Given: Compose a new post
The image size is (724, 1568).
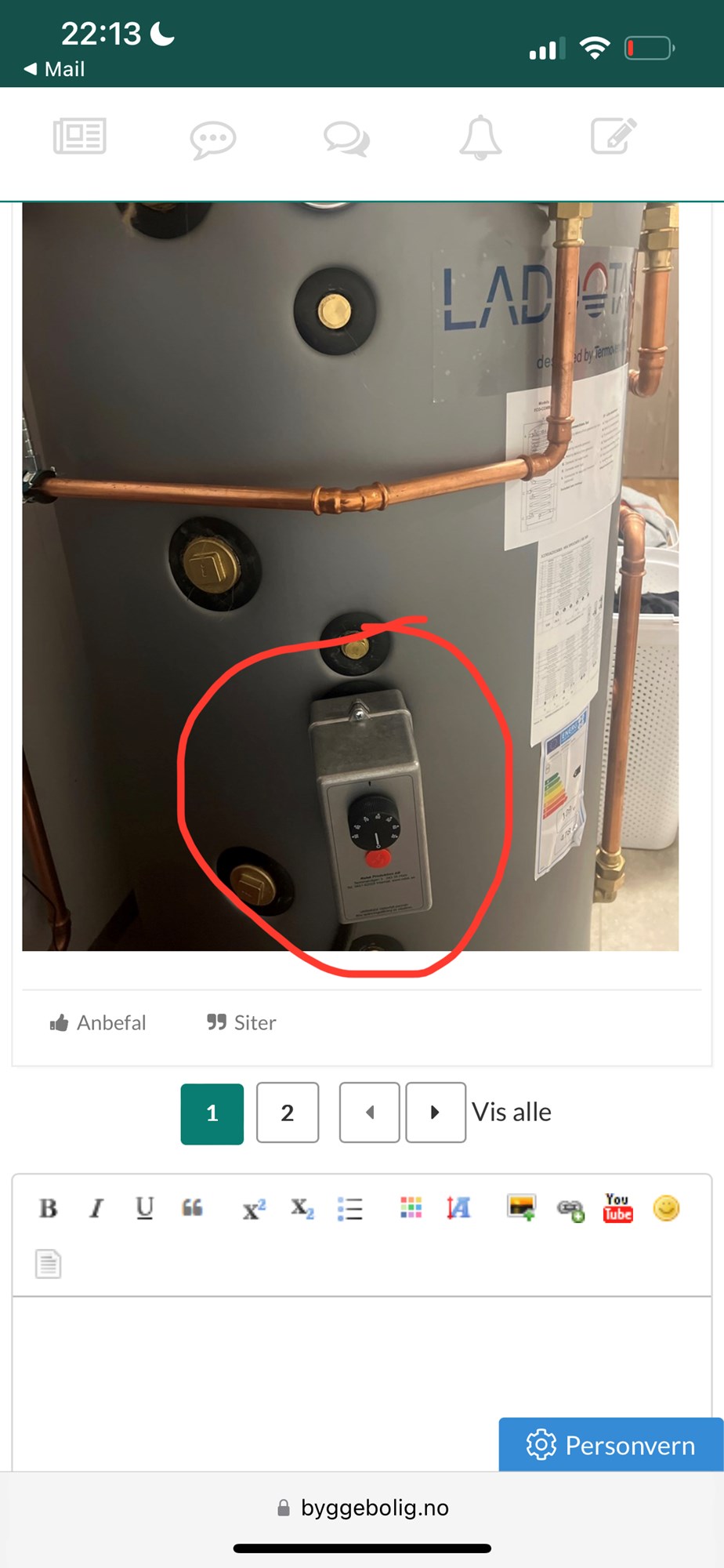Looking at the screenshot, I should pos(613,137).
